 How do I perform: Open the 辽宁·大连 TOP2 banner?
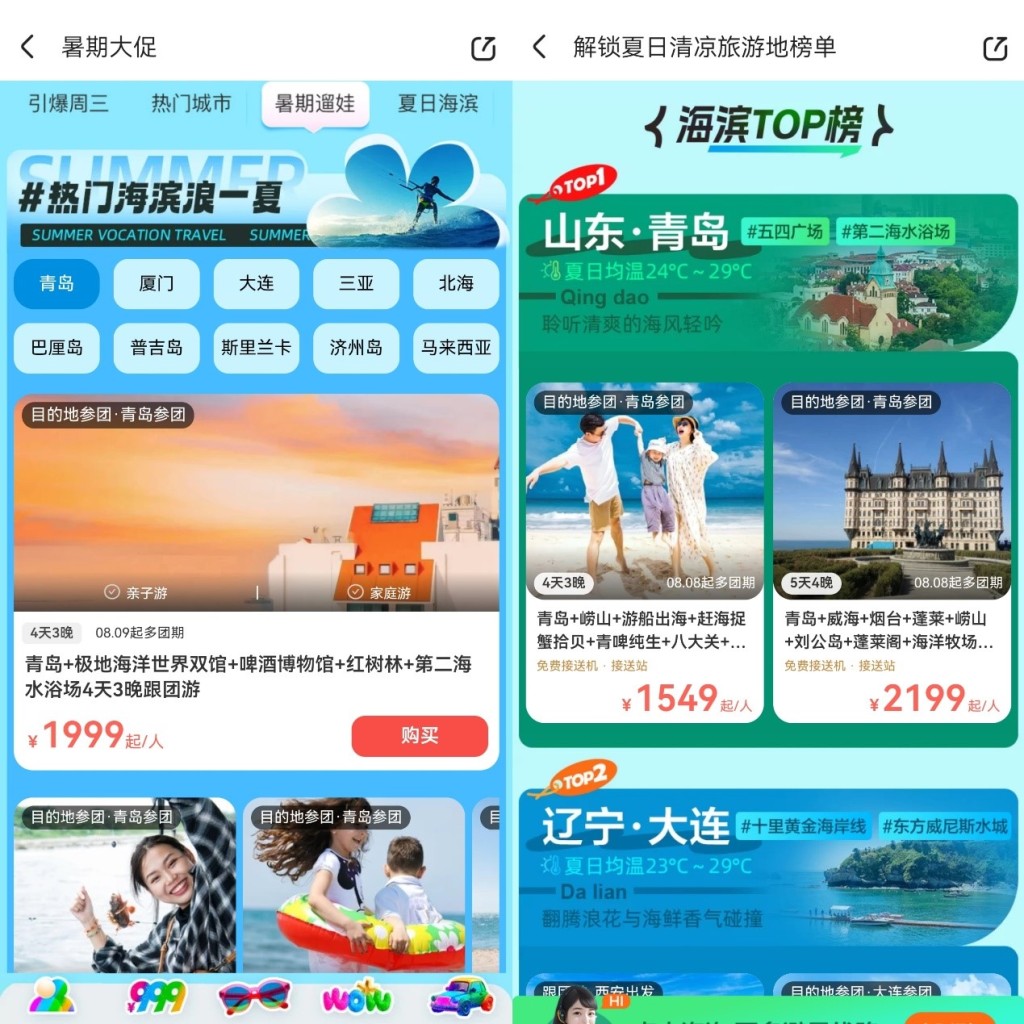[768, 860]
